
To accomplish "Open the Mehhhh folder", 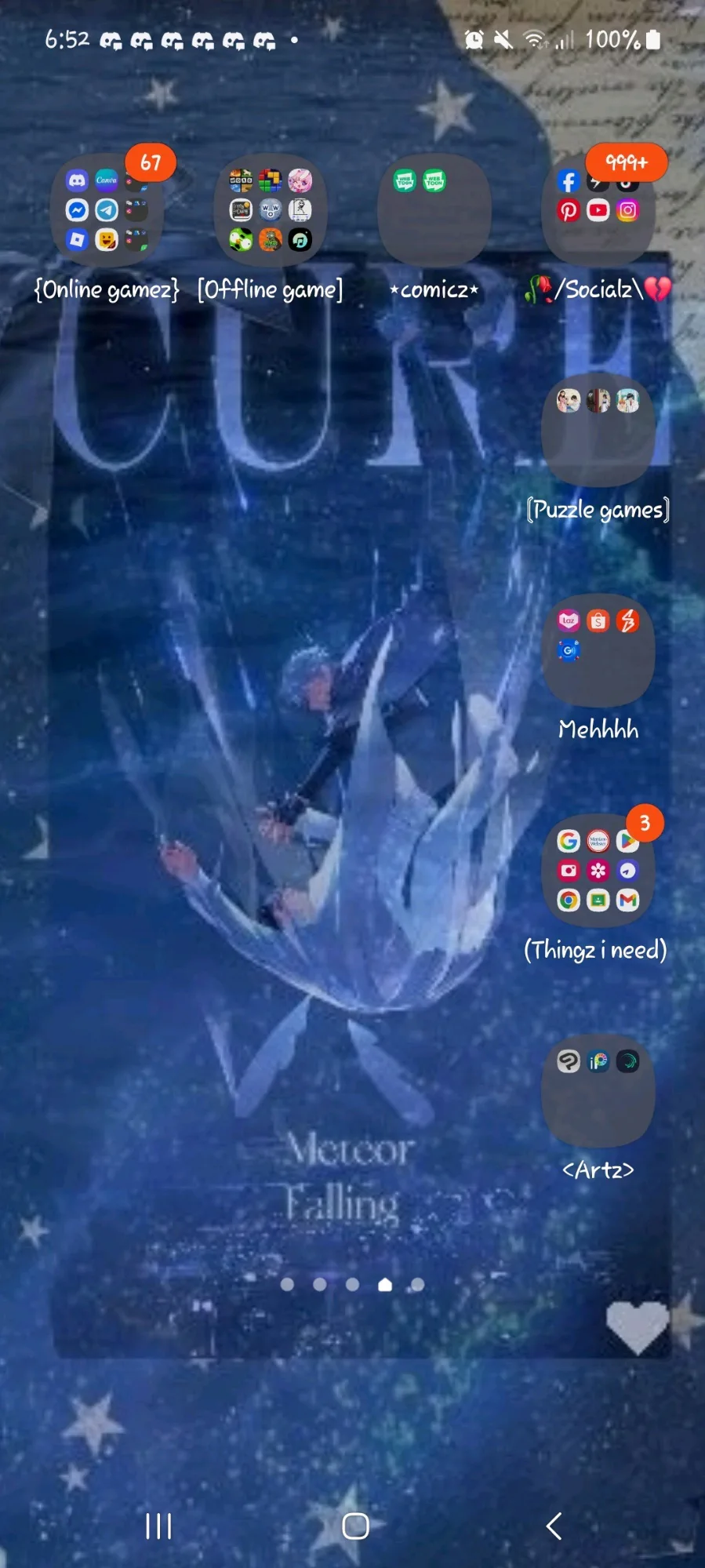I will 598,650.
